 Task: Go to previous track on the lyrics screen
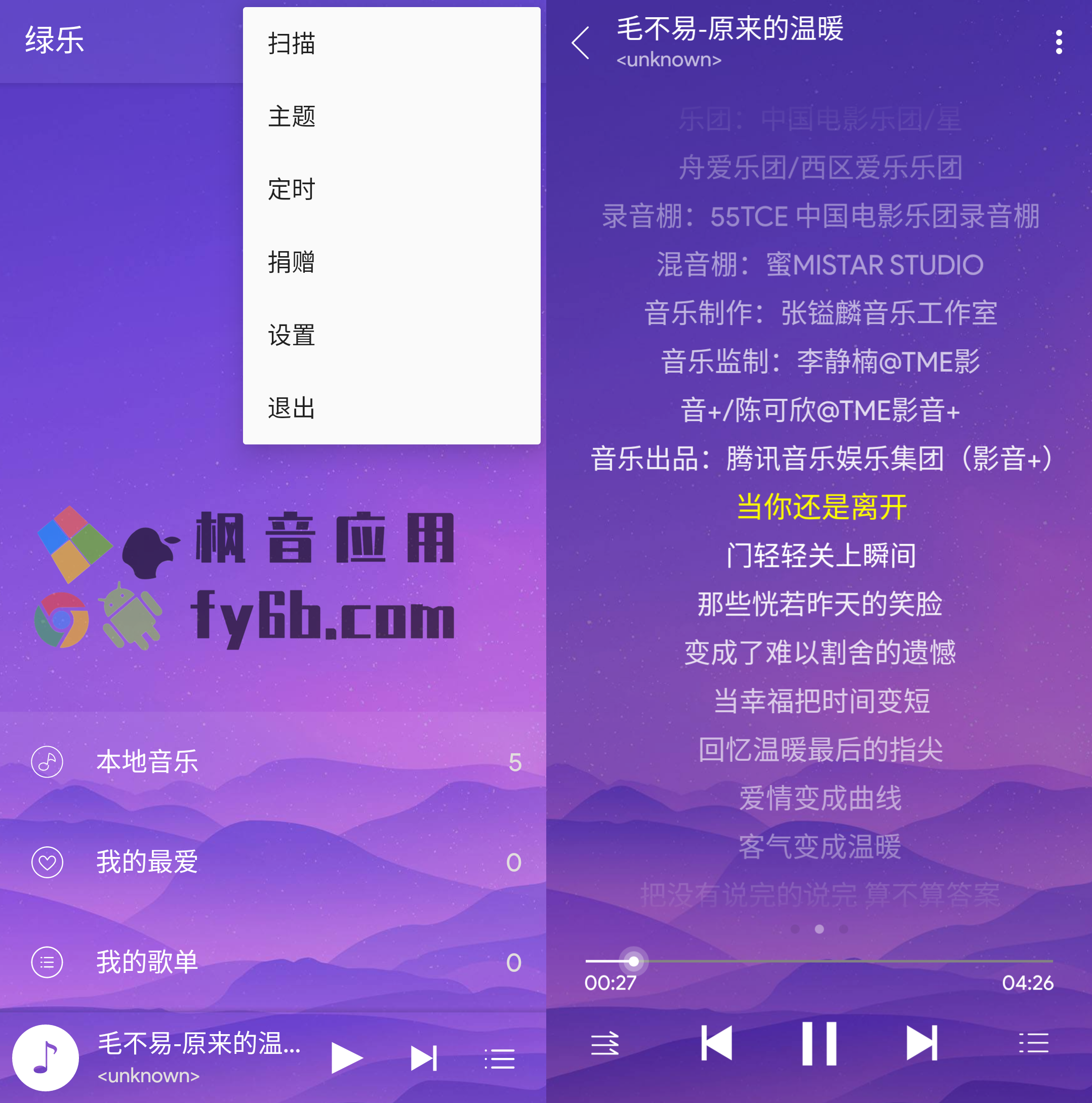717,1043
